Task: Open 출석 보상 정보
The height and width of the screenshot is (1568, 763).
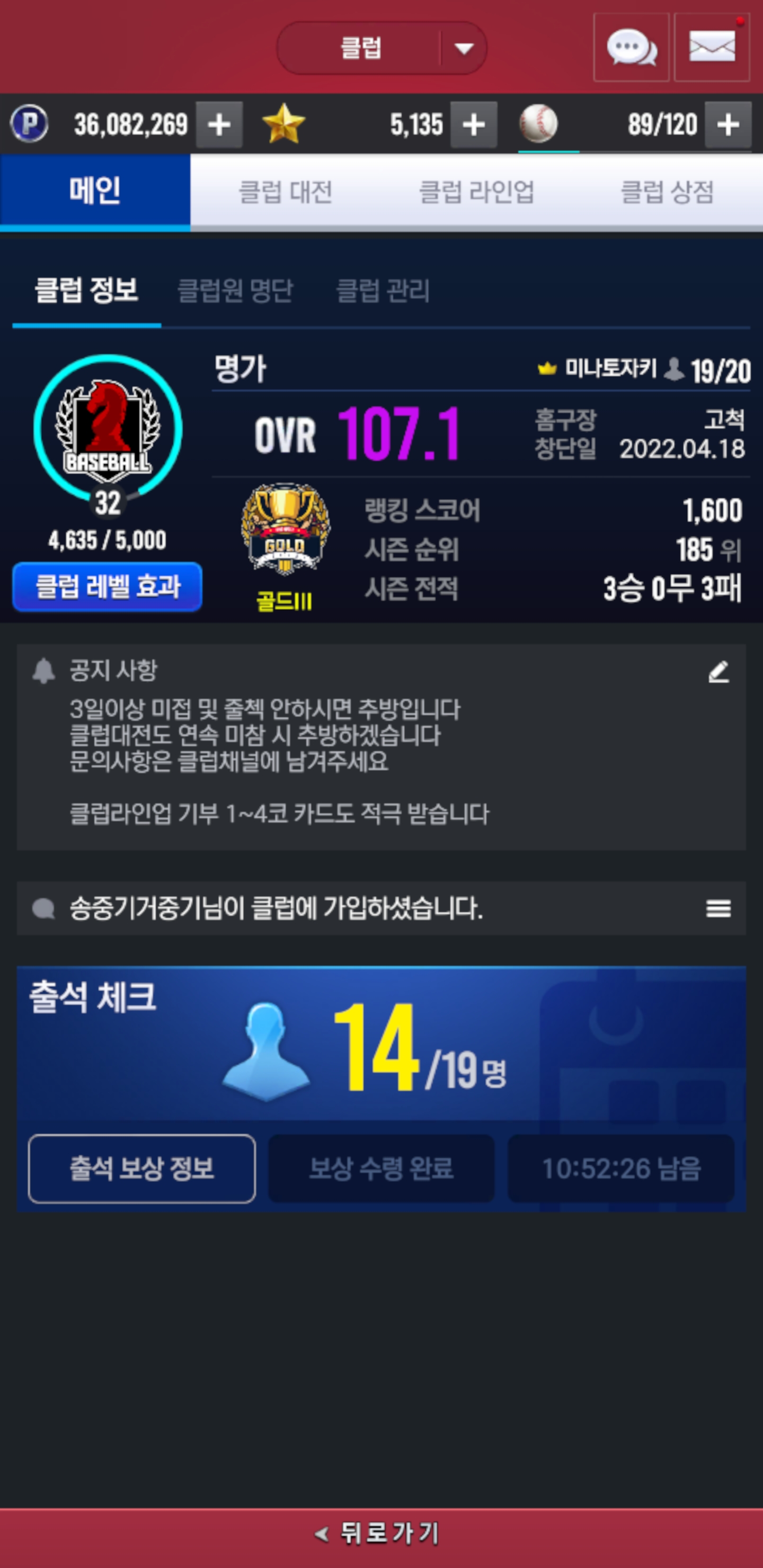Action: pos(141,1168)
